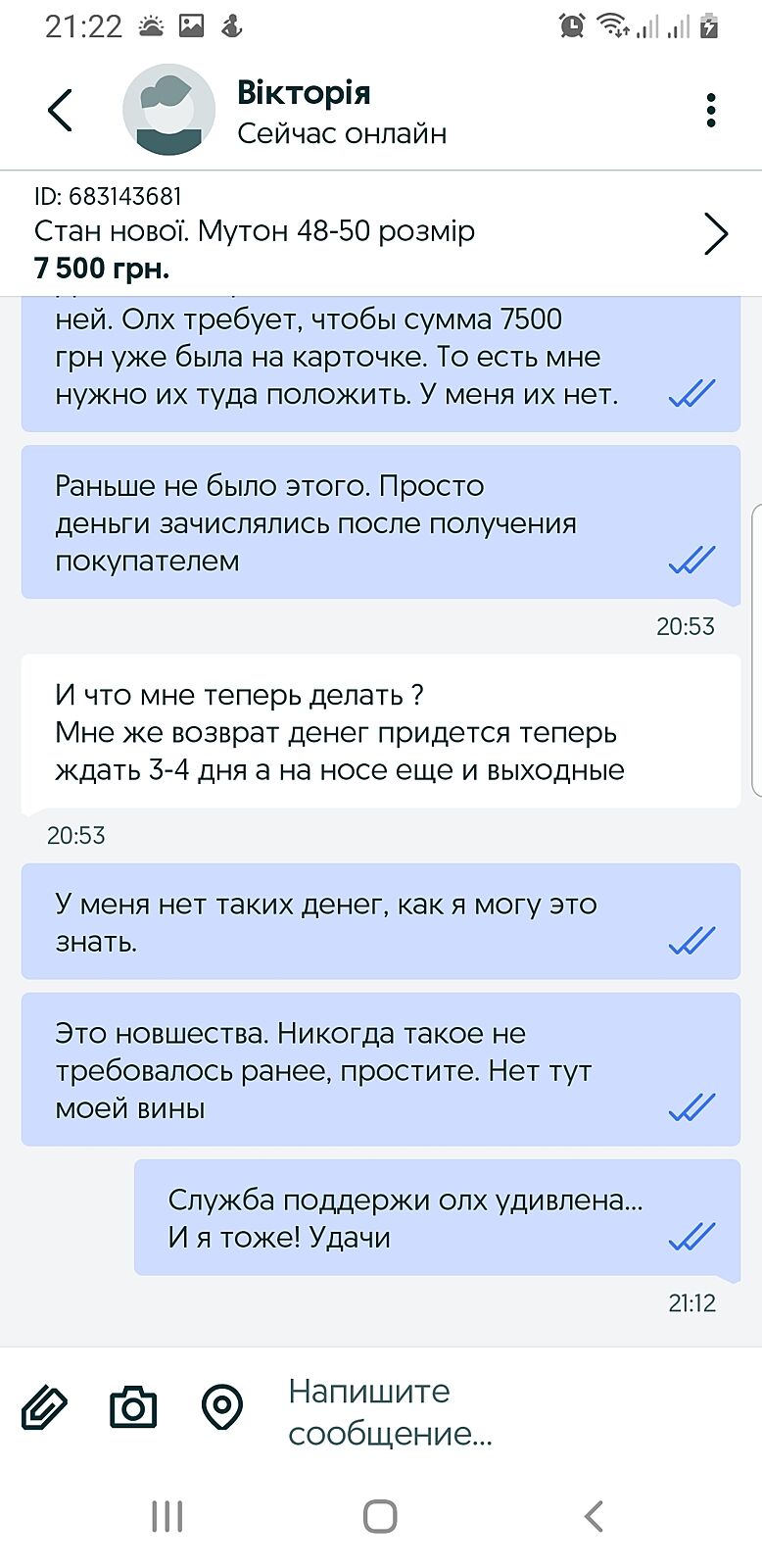Open Вікторія's profile avatar
The image size is (762, 1568).
tap(168, 110)
